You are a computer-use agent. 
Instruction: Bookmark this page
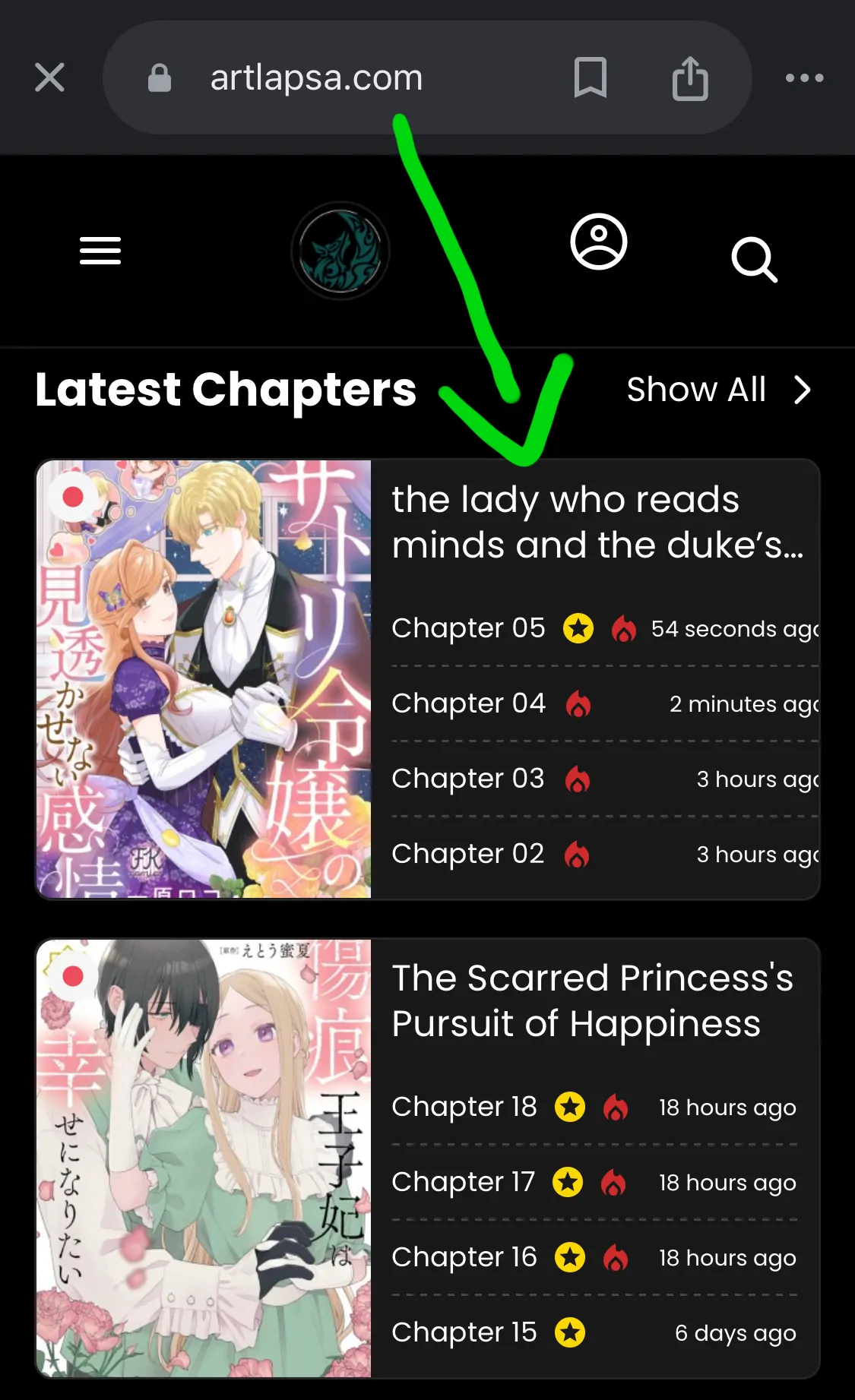(590, 77)
